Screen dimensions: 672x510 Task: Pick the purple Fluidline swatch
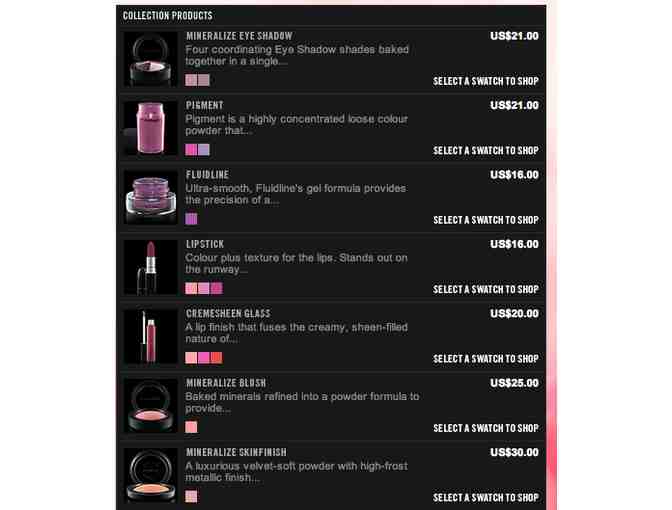tap(191, 219)
